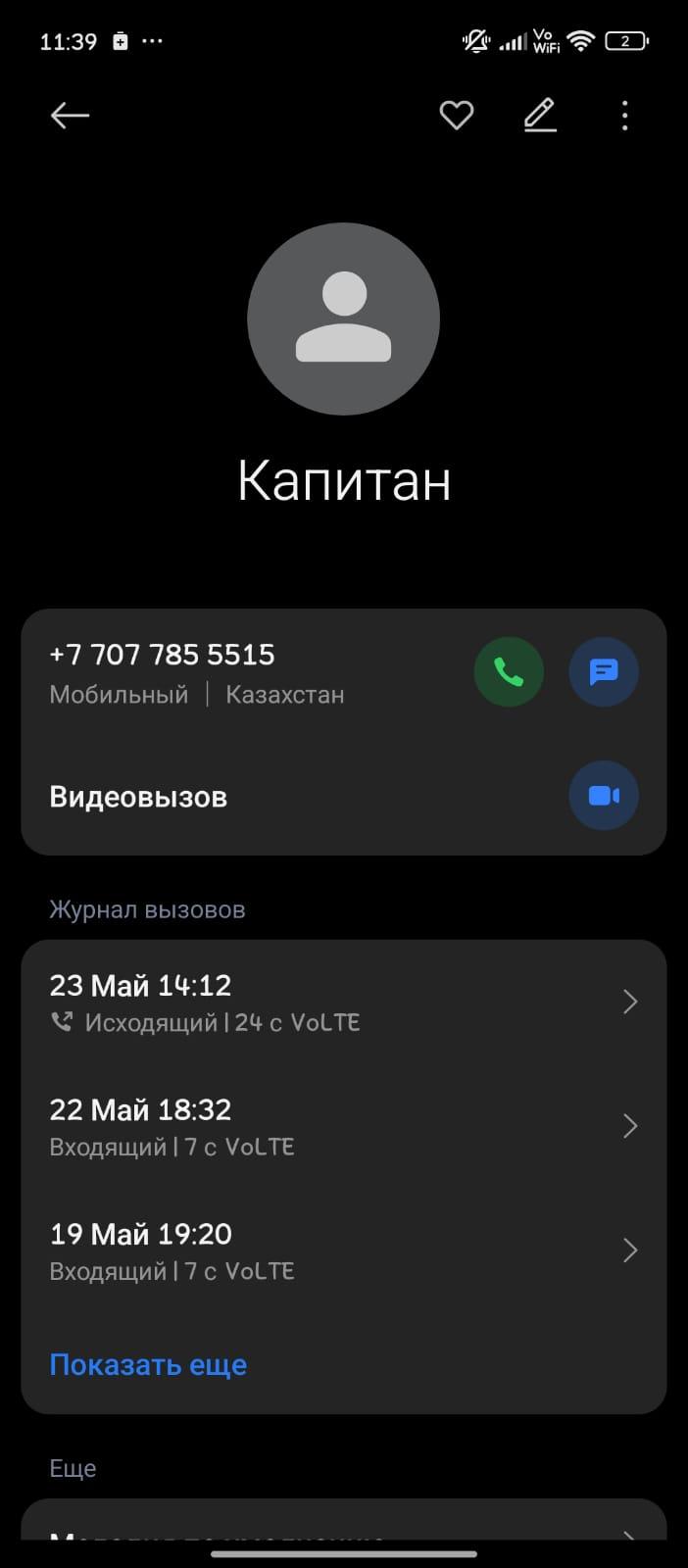
Task: Tap the contact avatar picture
Action: point(343,319)
